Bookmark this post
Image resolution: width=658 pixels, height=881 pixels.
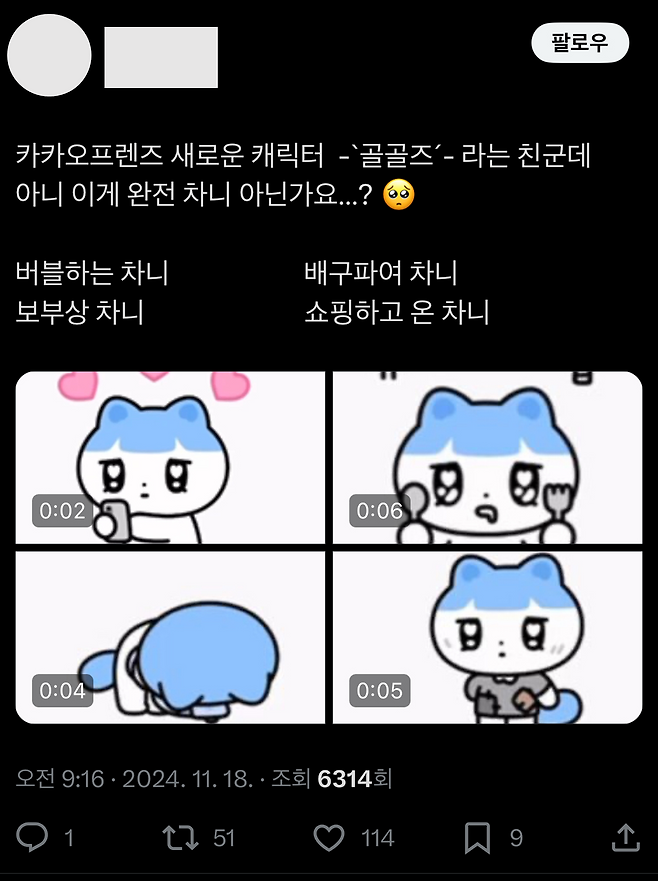[478, 837]
